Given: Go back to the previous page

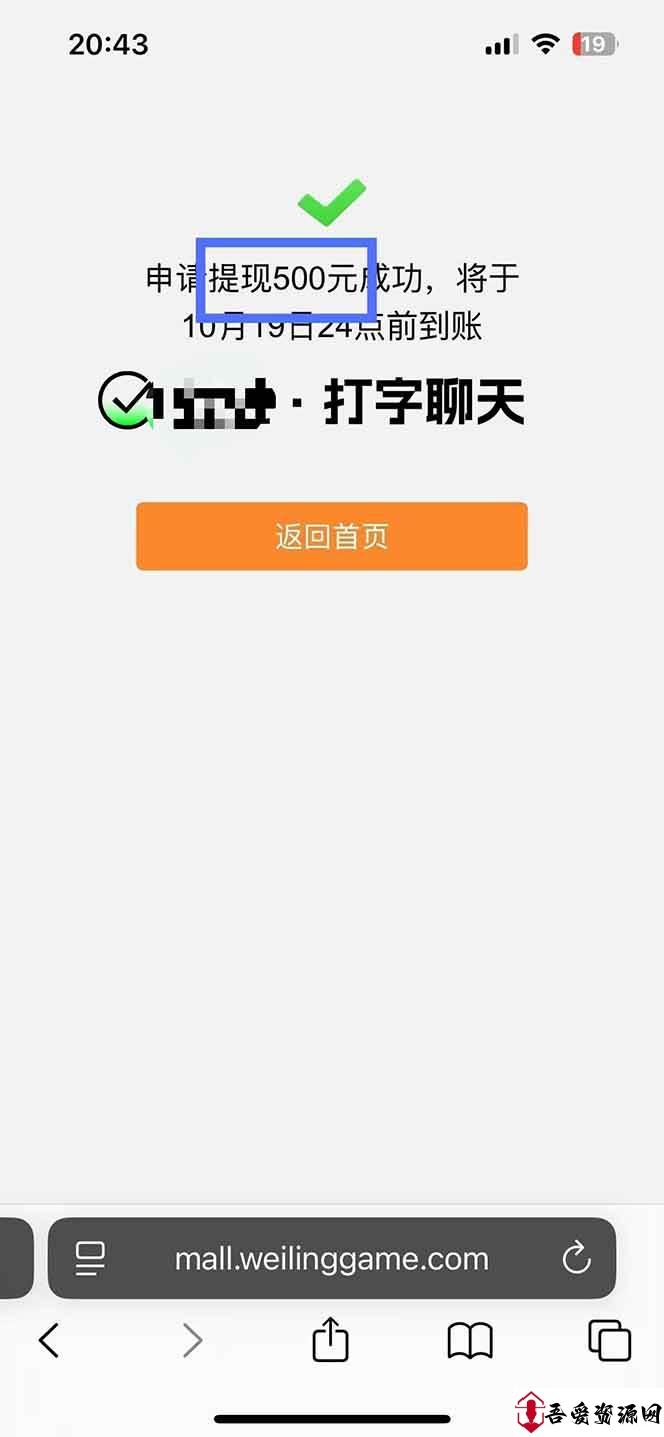Looking at the screenshot, I should pos(48,1340).
